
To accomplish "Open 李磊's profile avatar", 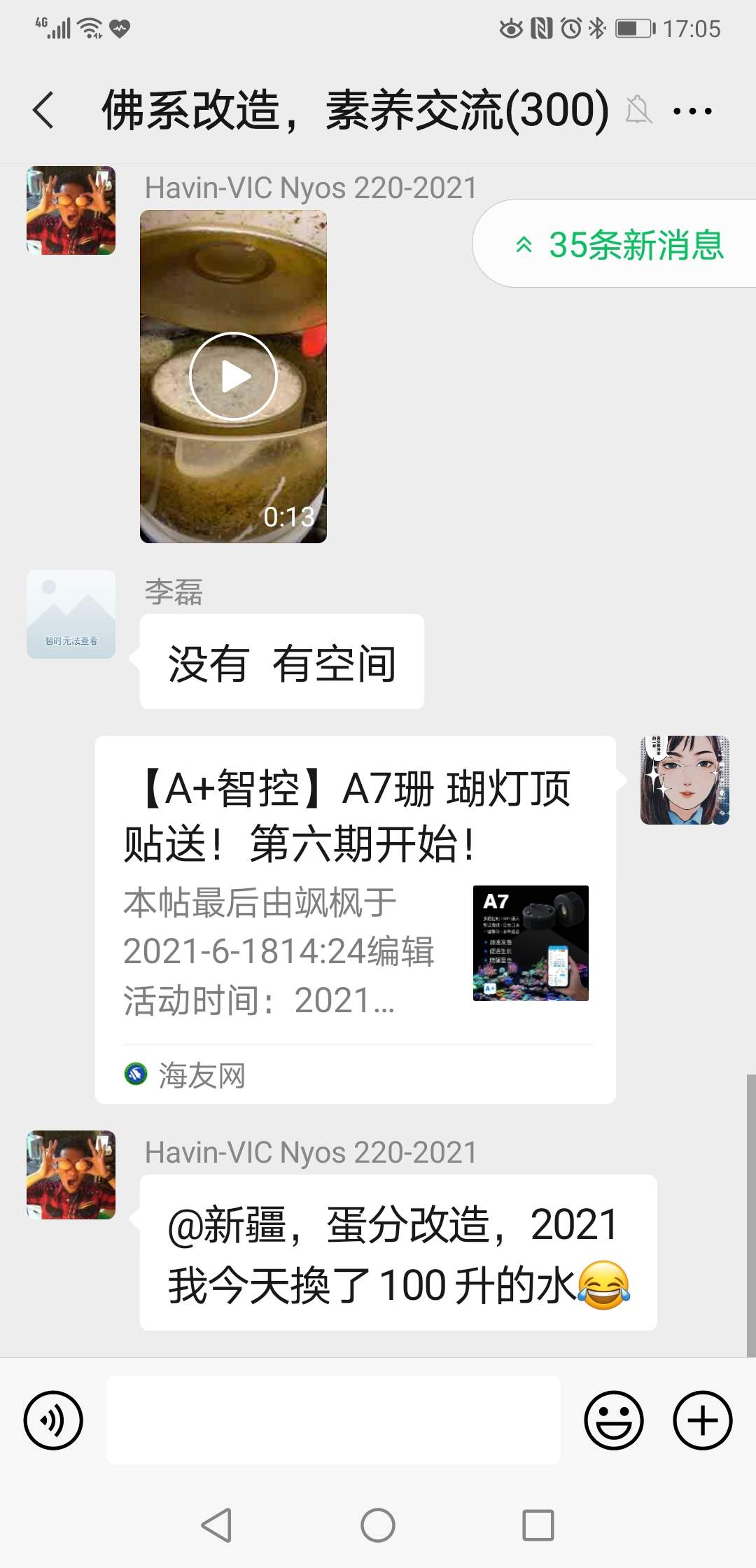I will 71,614.
